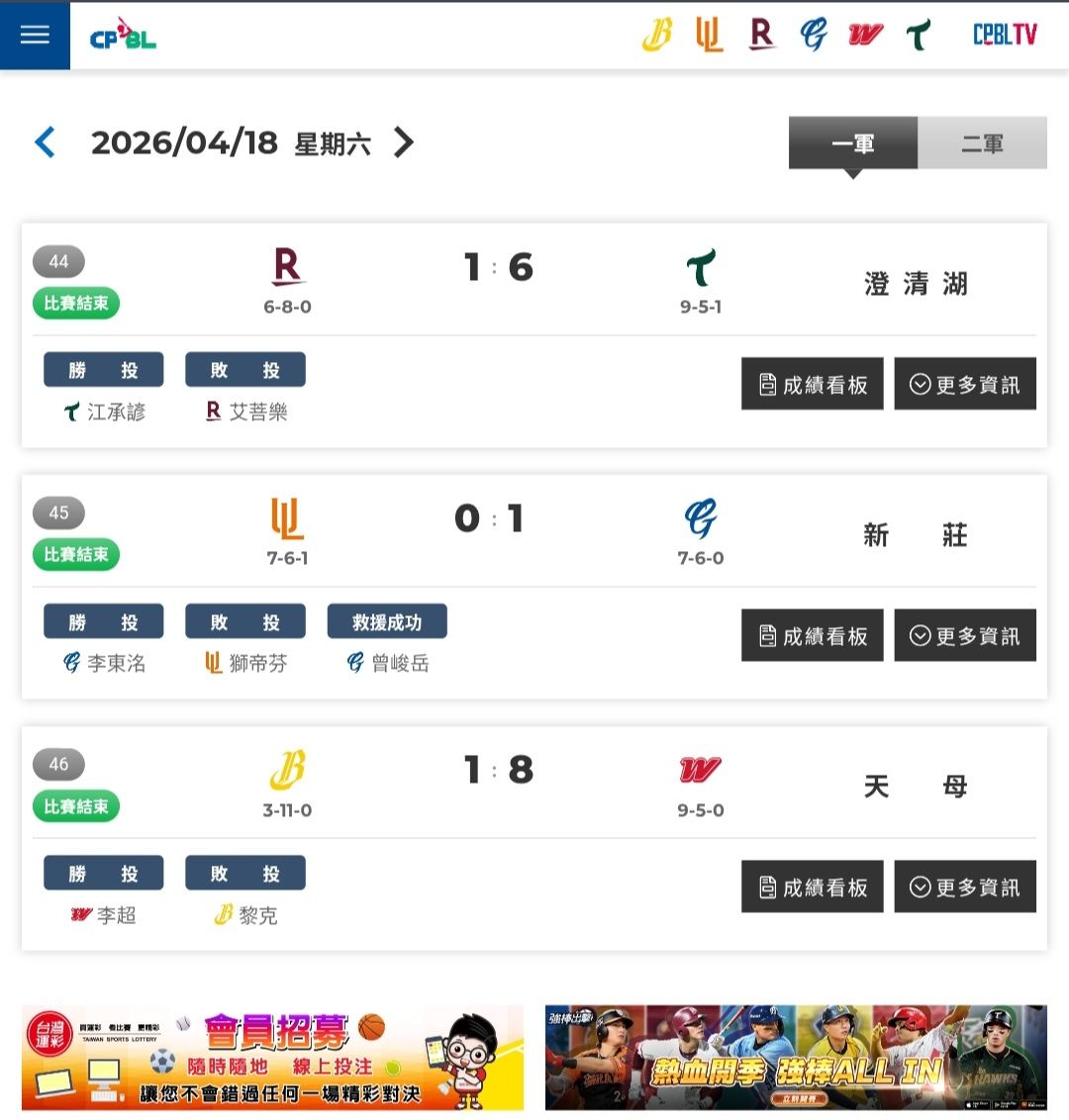1069x1120 pixels.
Task: Select the 一軍 tab
Action: (852, 143)
